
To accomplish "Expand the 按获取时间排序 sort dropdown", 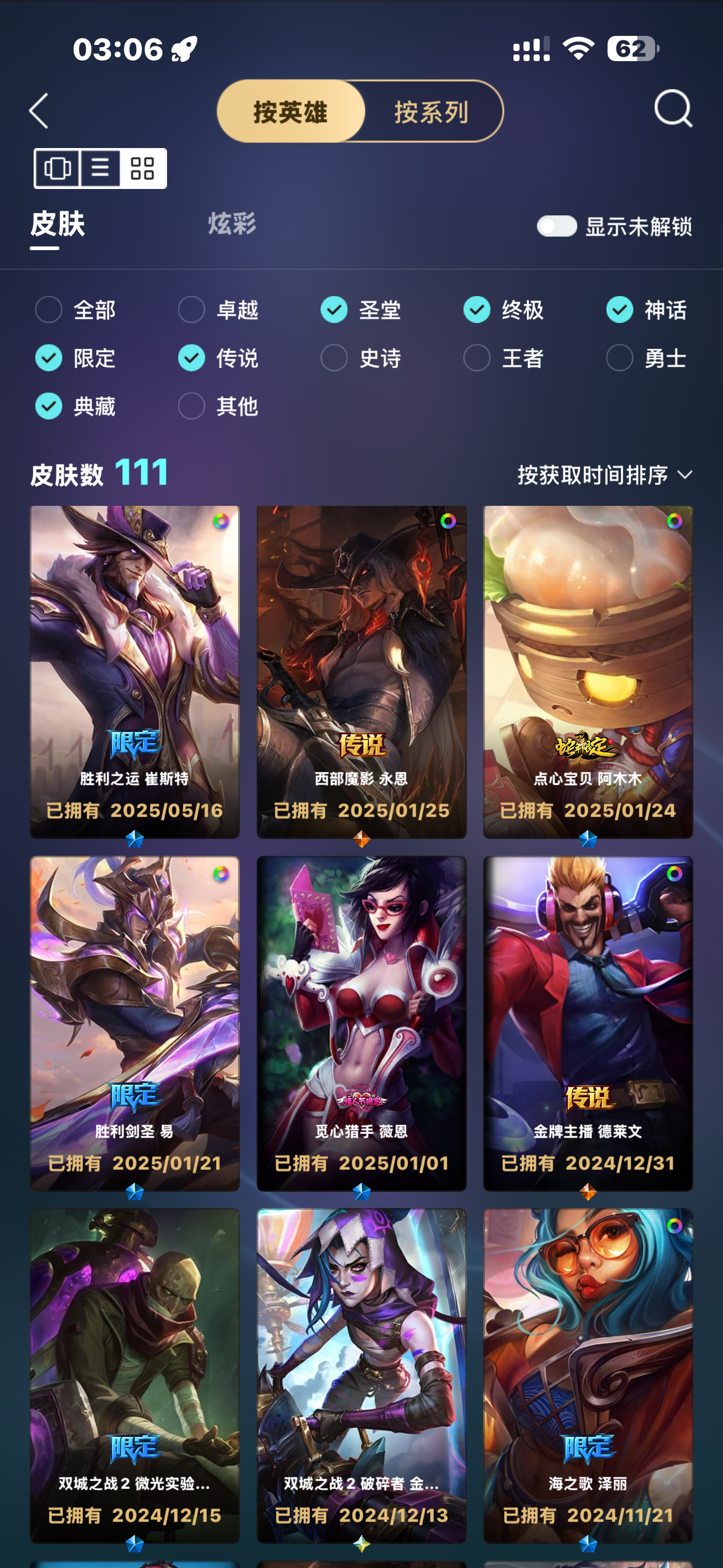I will pyautogui.click(x=604, y=475).
